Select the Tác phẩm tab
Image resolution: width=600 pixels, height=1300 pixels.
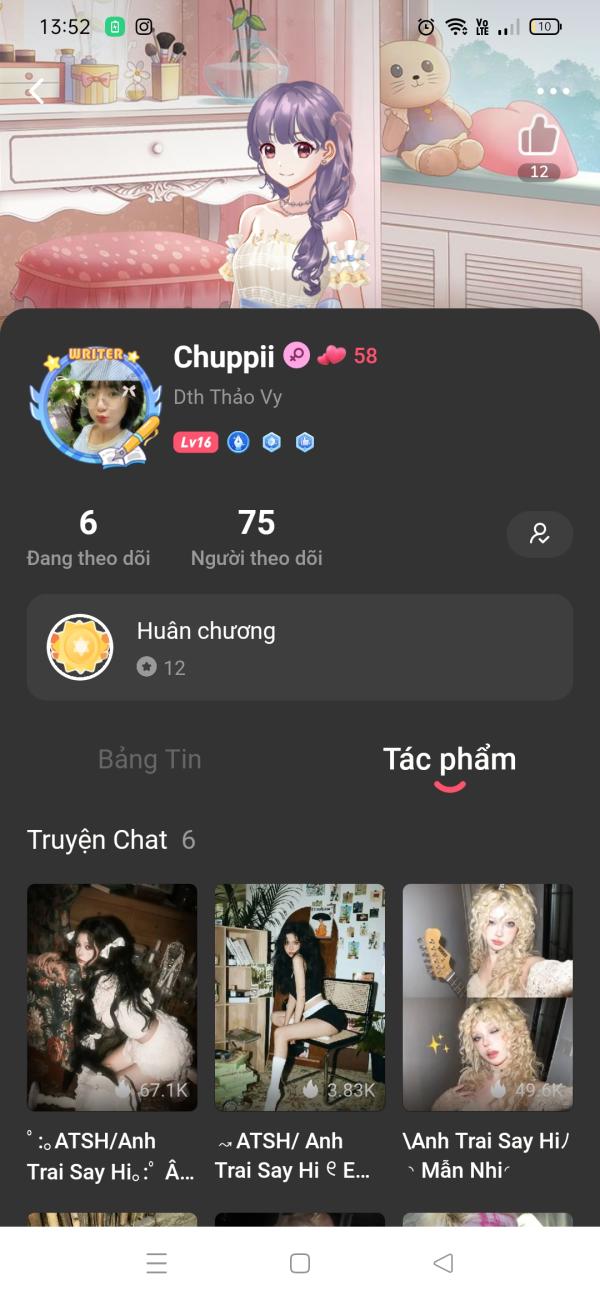(x=449, y=760)
